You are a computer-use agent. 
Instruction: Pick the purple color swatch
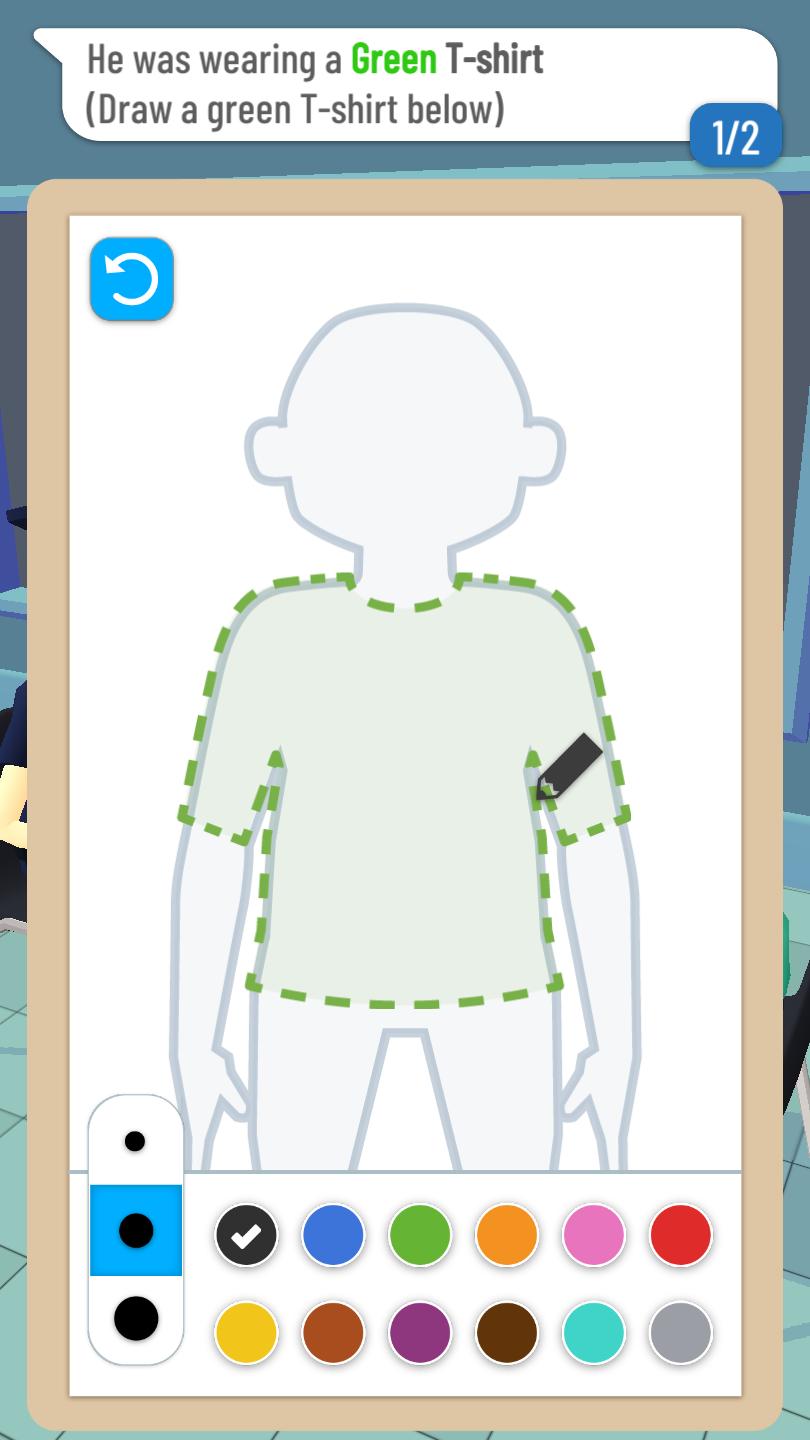(420, 1333)
